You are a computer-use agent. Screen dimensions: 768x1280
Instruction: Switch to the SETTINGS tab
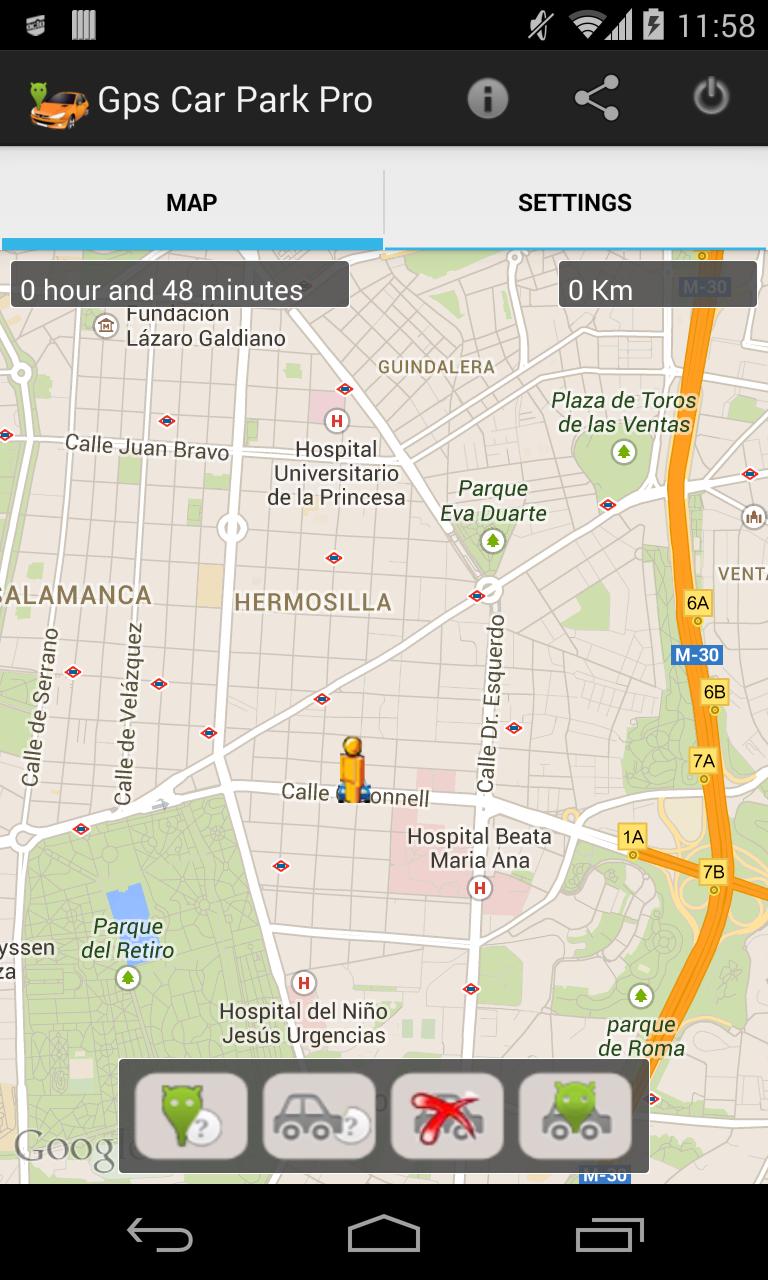(574, 202)
